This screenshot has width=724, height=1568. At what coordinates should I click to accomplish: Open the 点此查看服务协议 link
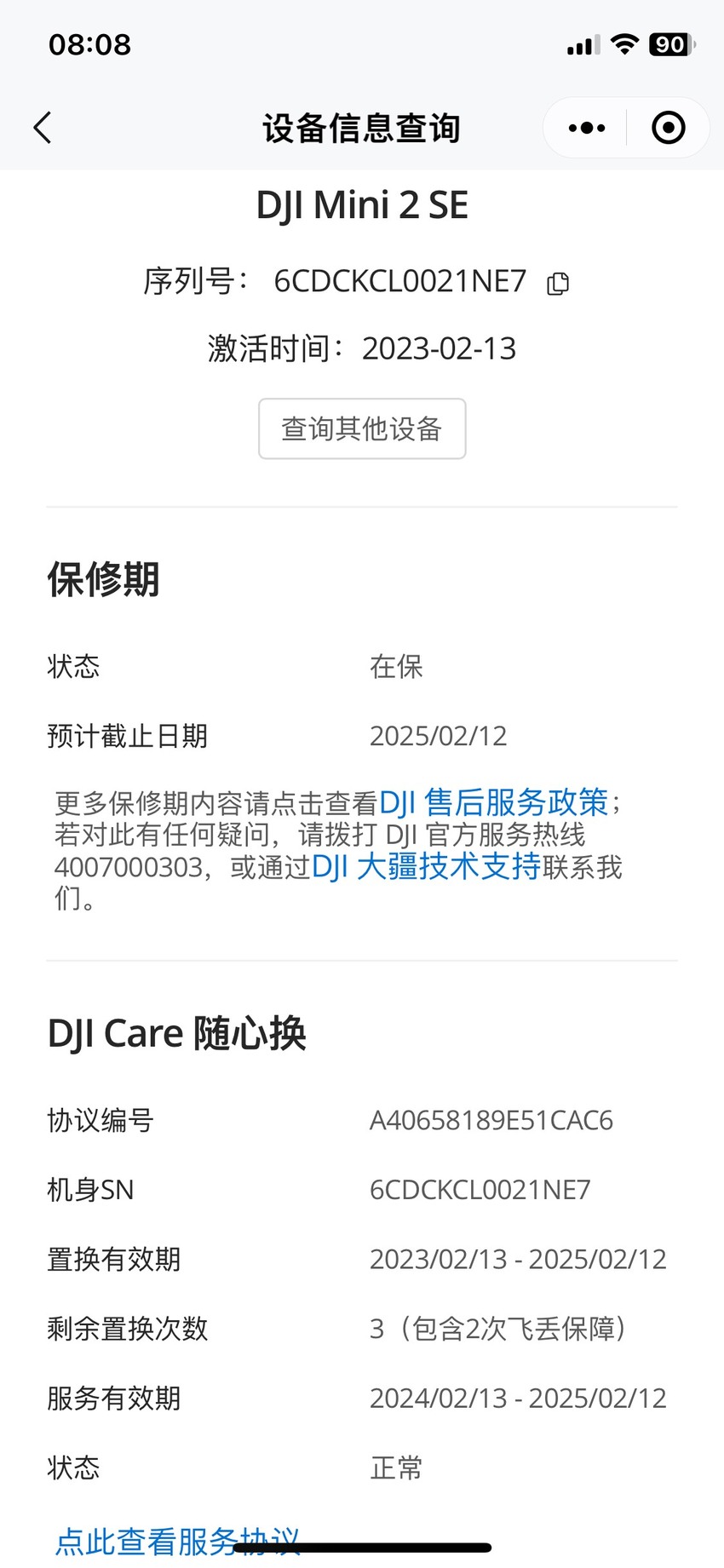[x=177, y=1541]
